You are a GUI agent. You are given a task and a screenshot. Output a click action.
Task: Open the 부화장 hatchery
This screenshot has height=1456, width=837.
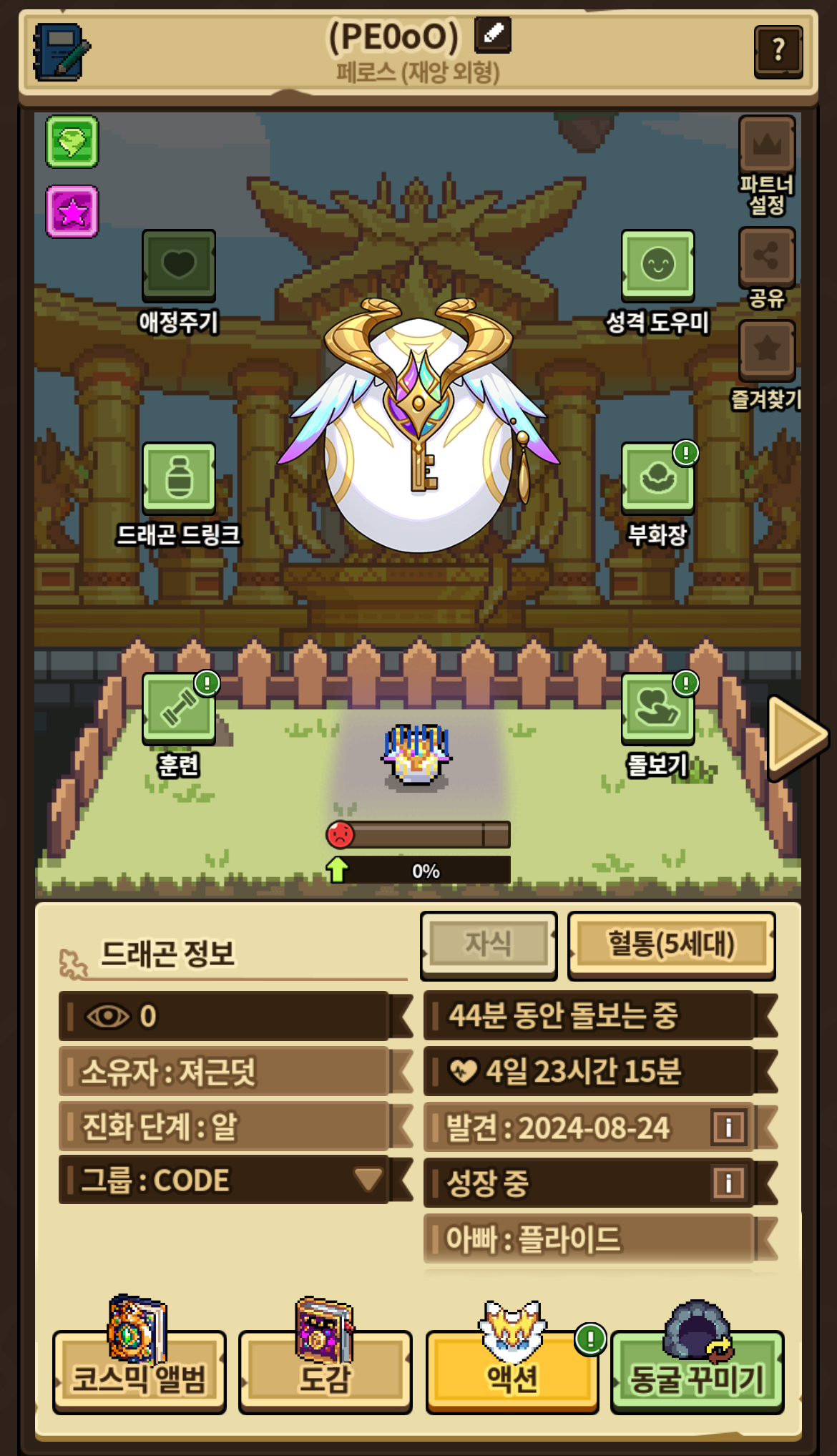tap(657, 477)
